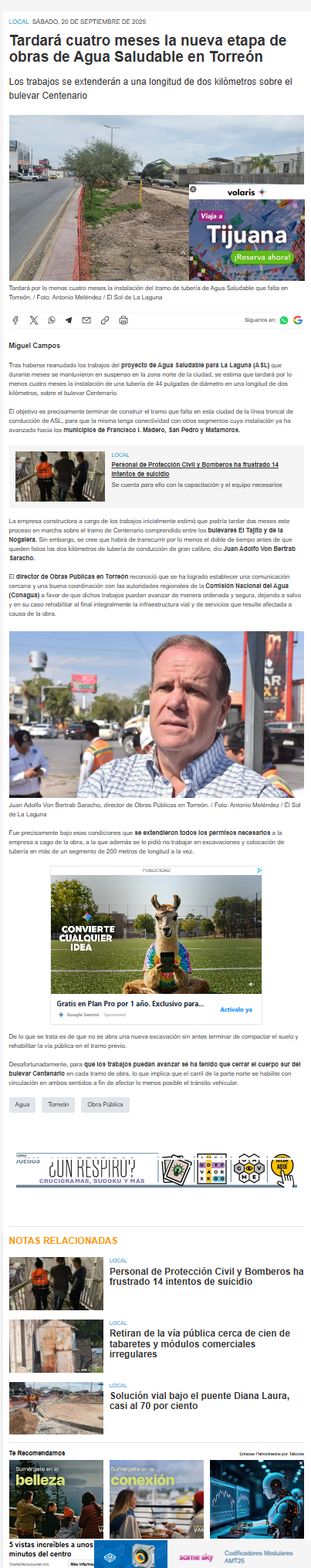
Task: Copy the article link
Action: [105, 320]
